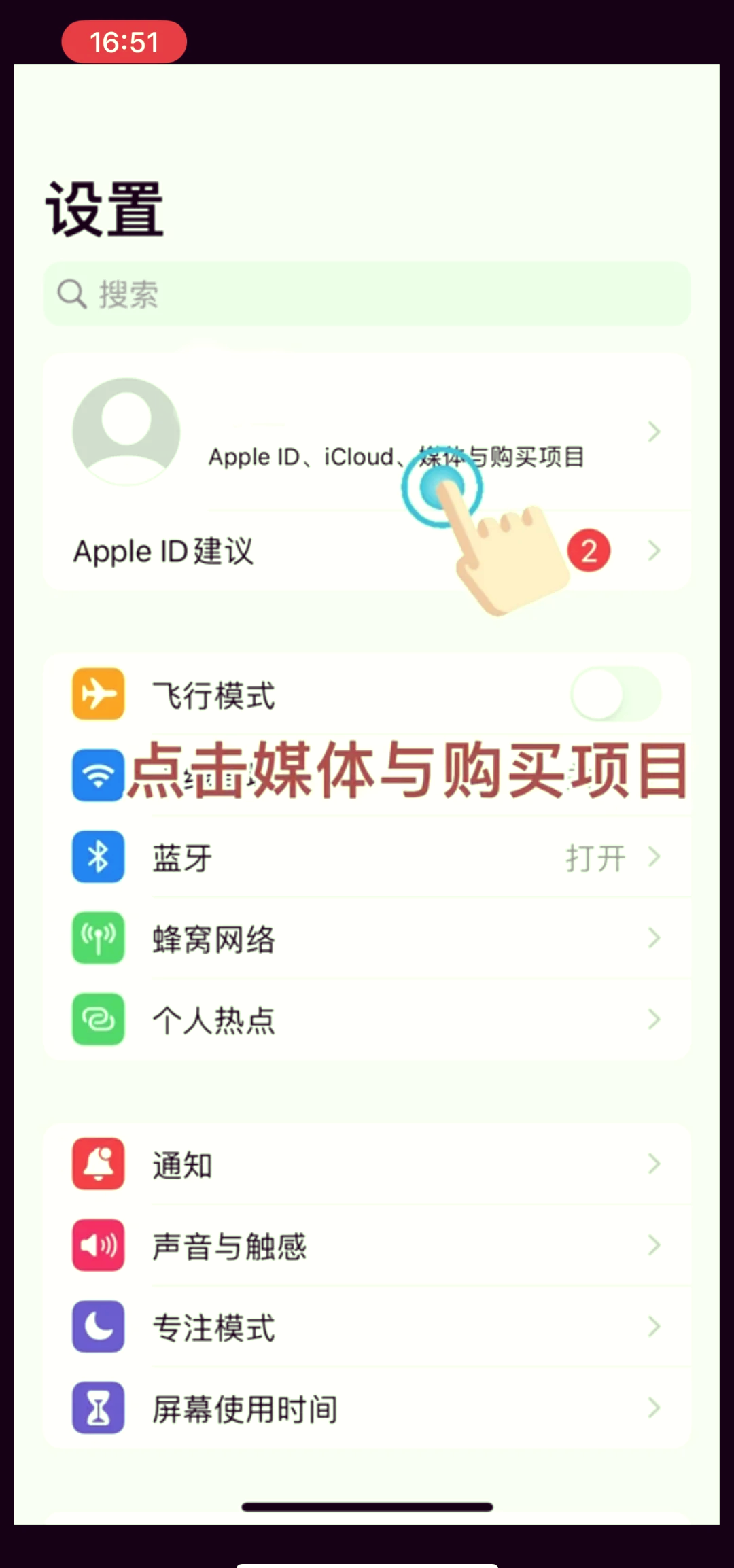Tap the 蓝牙 Bluetooth icon

click(x=97, y=857)
